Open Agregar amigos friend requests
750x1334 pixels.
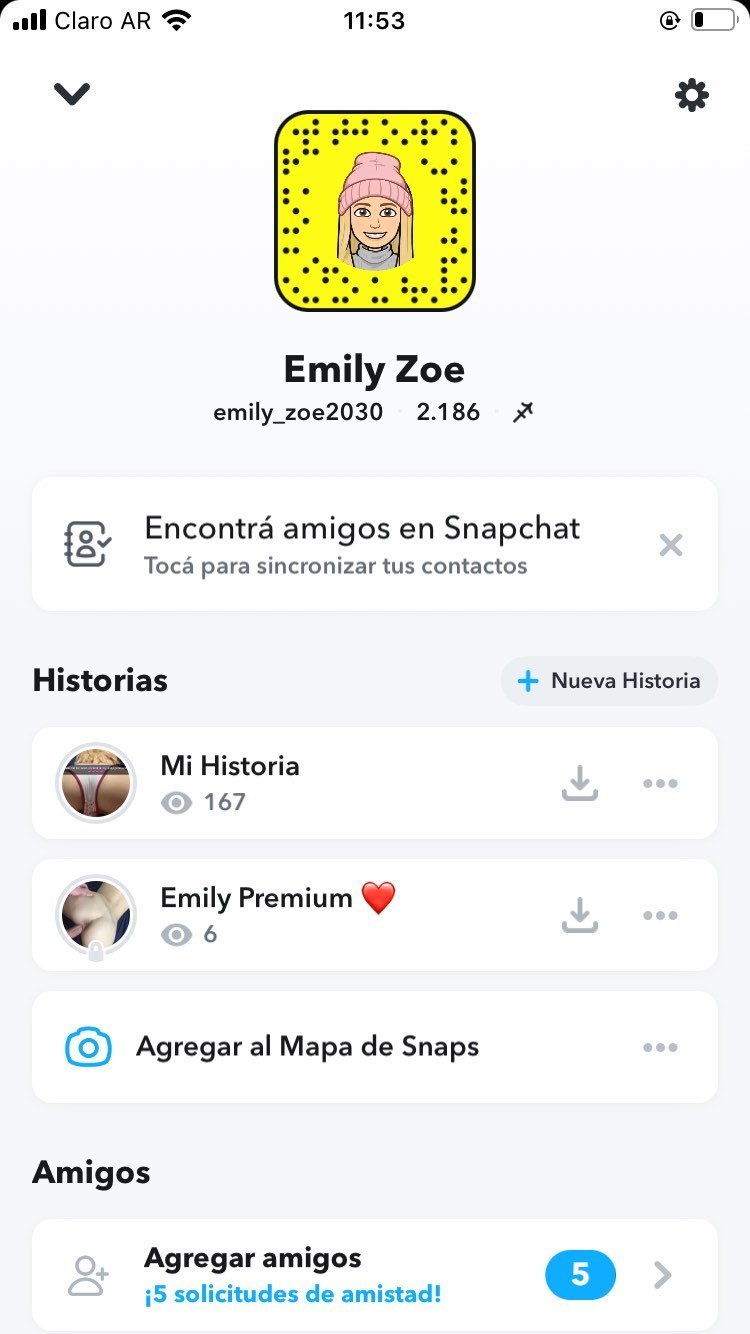375,1275
